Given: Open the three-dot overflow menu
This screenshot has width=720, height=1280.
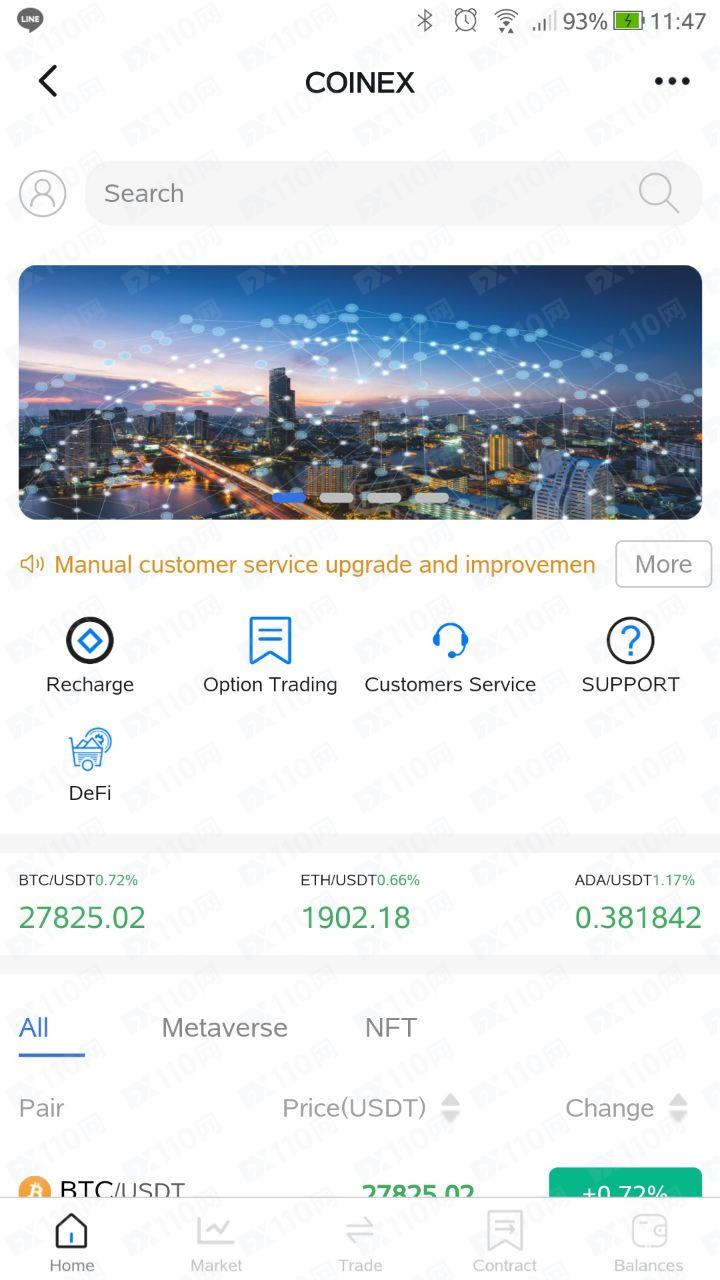Looking at the screenshot, I should click(672, 82).
